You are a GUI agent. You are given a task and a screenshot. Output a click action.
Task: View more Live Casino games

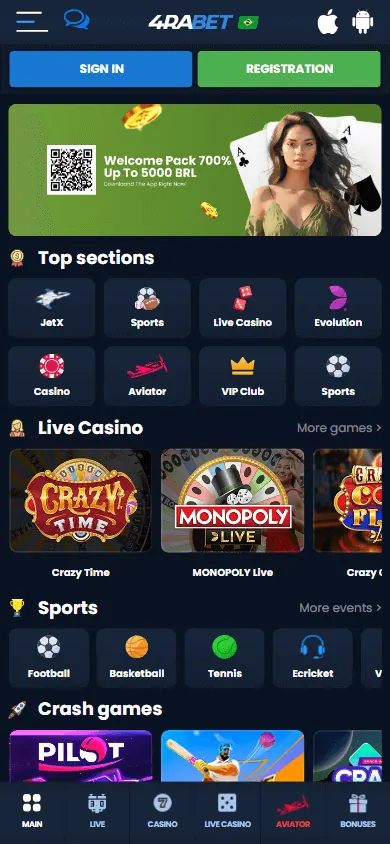click(x=339, y=428)
